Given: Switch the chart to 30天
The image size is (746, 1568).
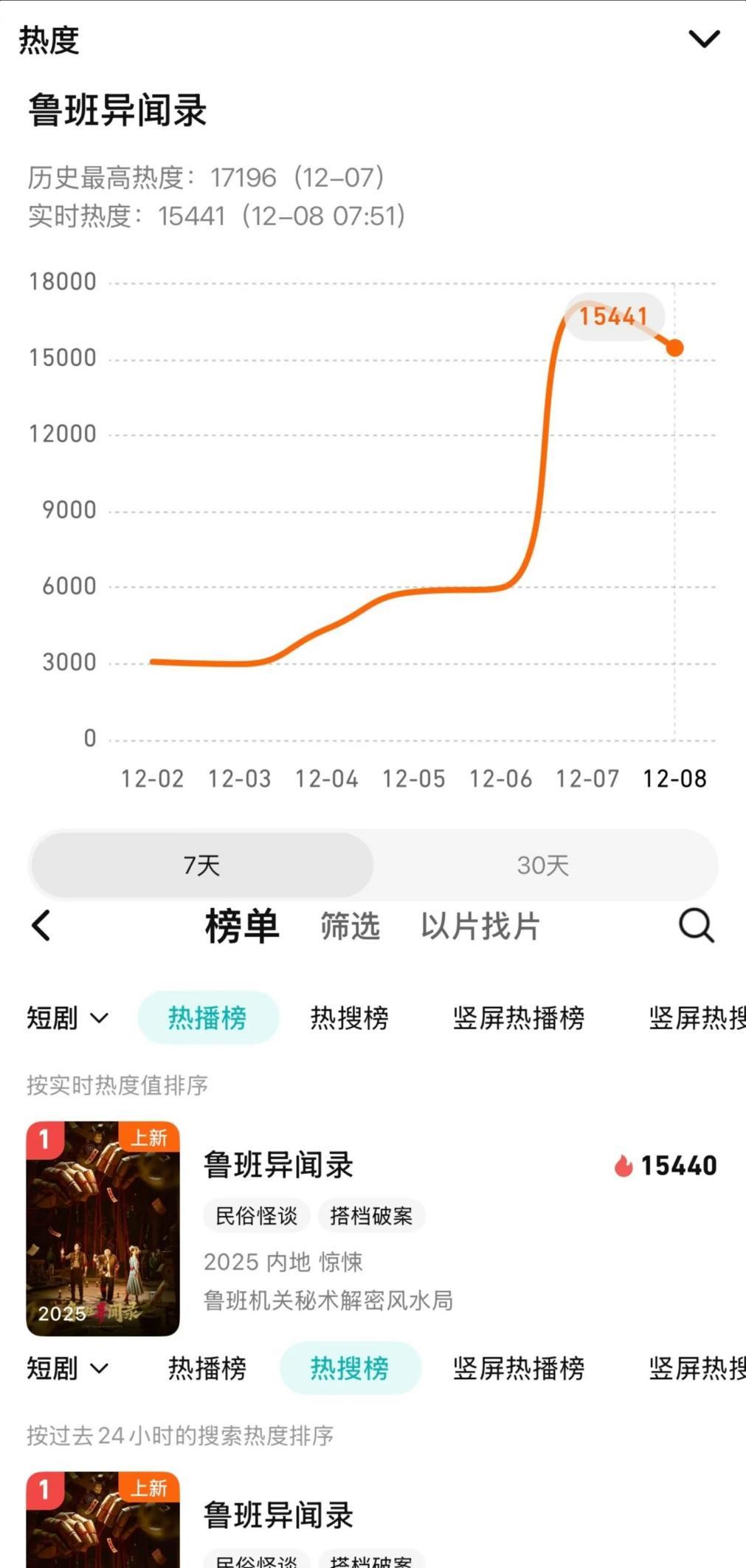Looking at the screenshot, I should [543, 864].
